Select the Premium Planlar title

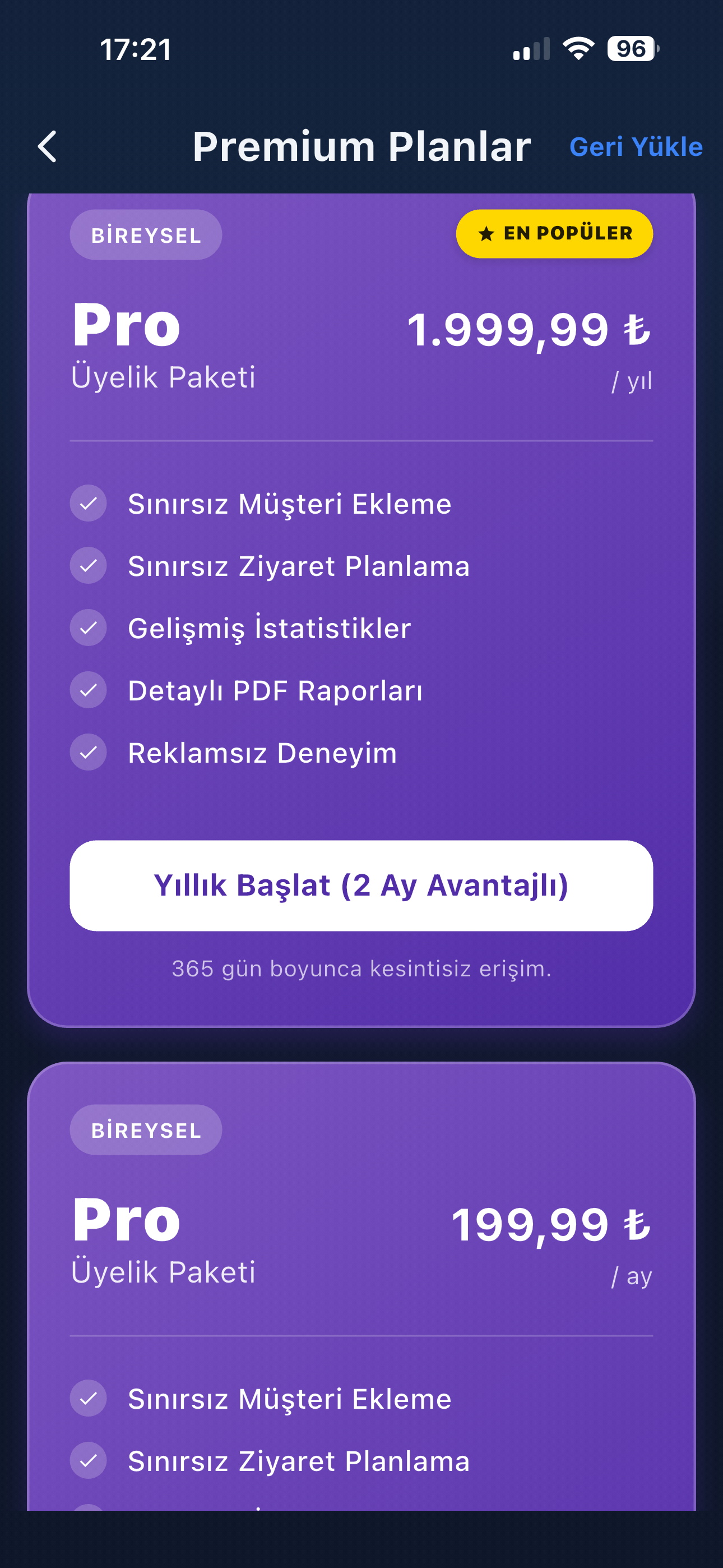(x=361, y=146)
